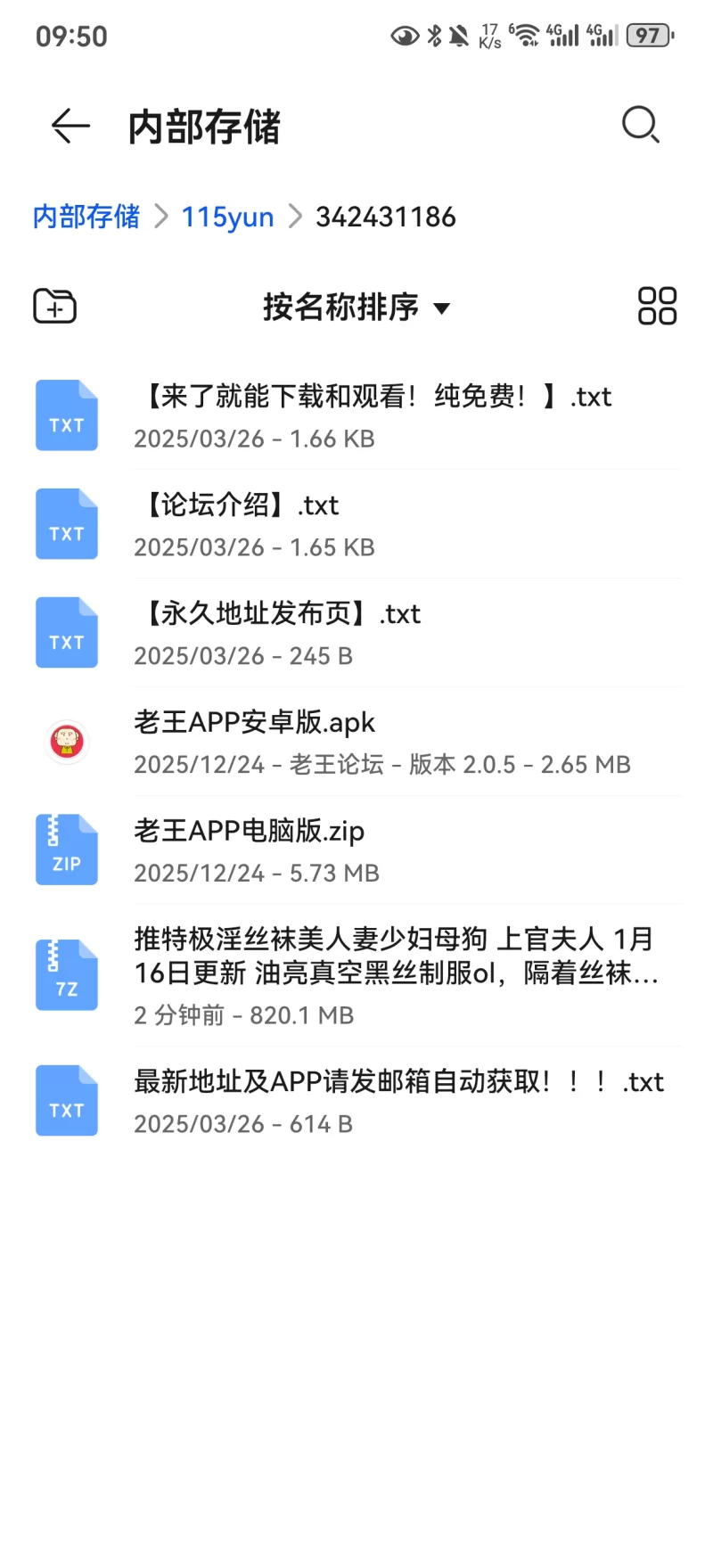Go back with the arrow icon
713x1568 pixels.
click(x=70, y=126)
